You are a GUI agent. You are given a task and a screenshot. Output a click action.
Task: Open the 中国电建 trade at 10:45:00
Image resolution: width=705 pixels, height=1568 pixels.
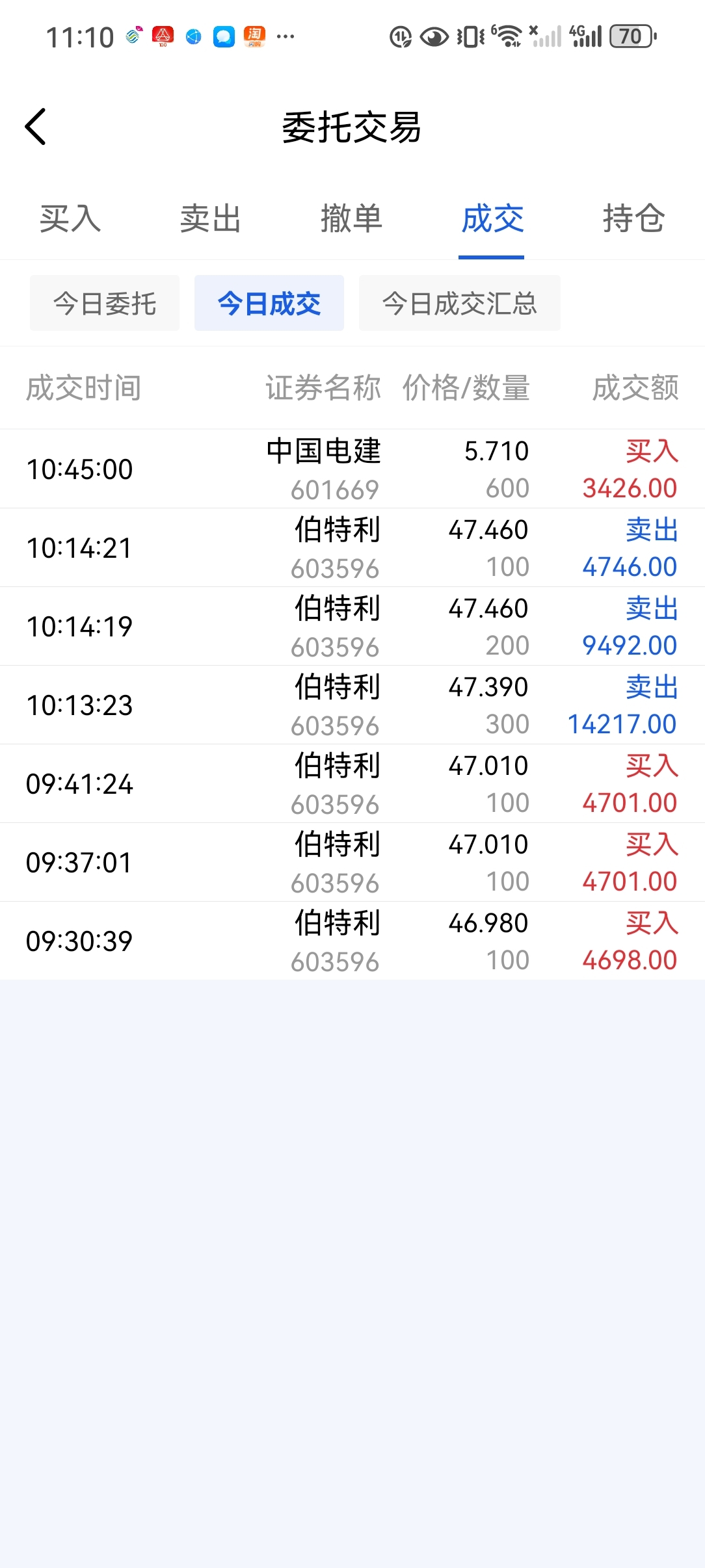click(351, 469)
